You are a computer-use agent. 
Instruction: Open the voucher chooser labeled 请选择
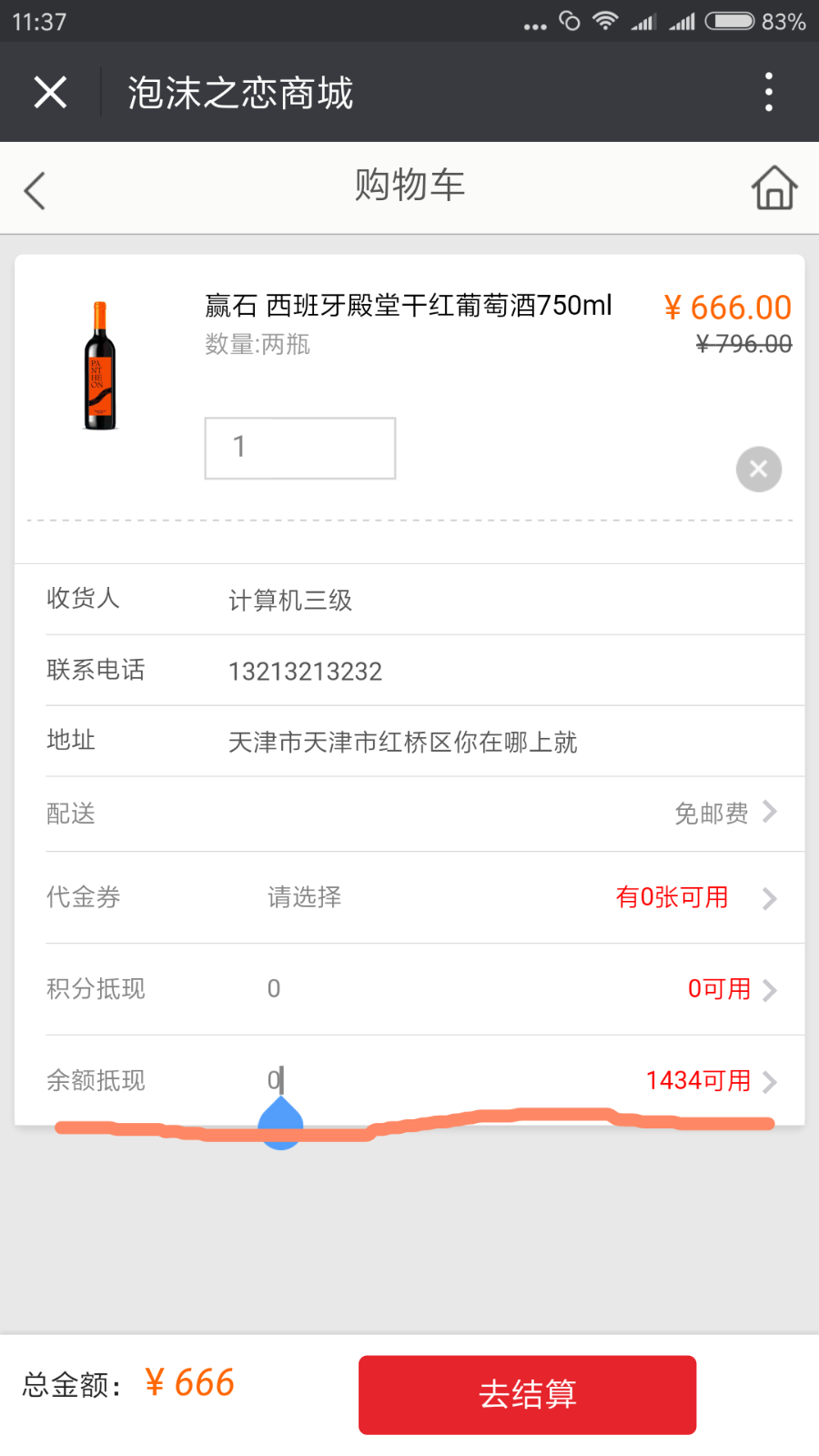tap(302, 898)
